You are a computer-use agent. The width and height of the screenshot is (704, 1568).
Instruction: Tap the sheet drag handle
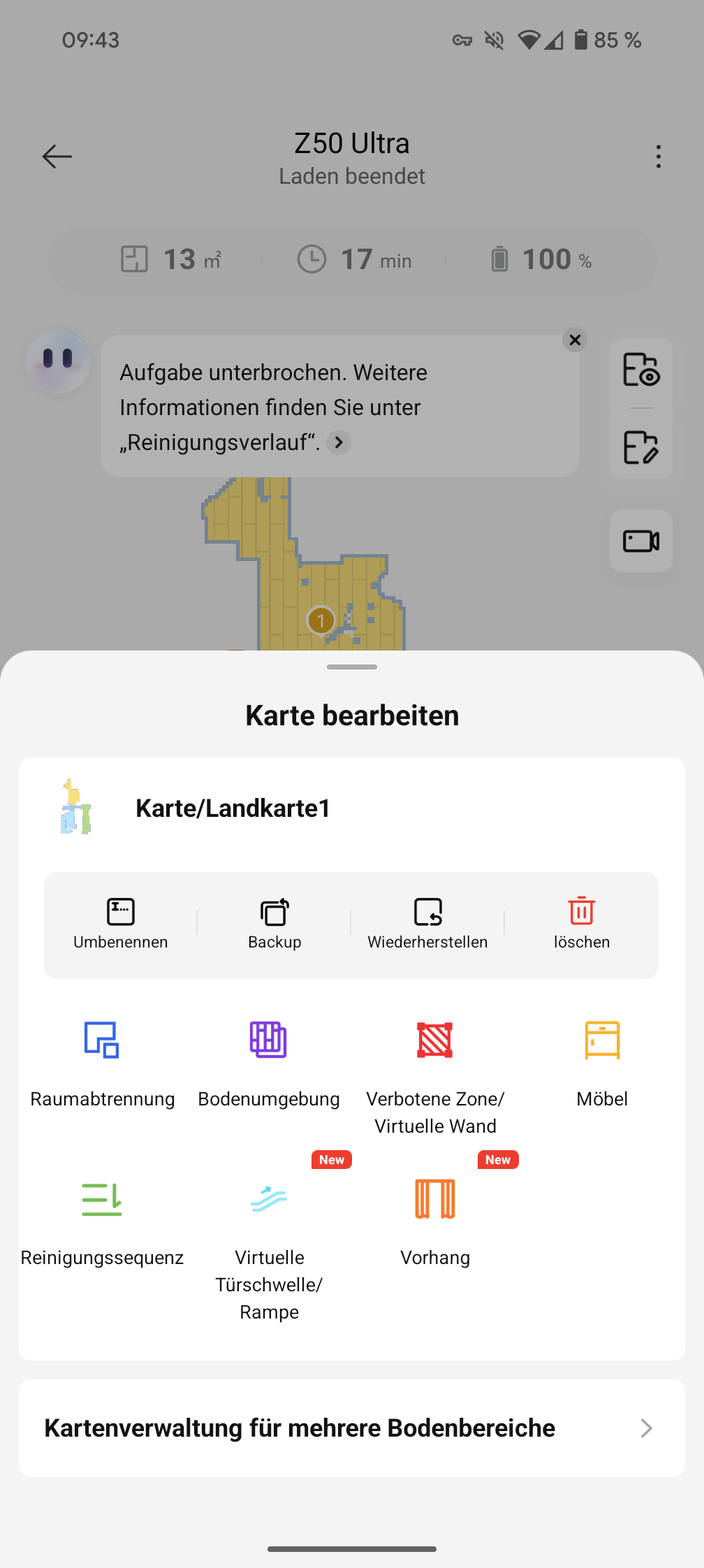pos(352,667)
